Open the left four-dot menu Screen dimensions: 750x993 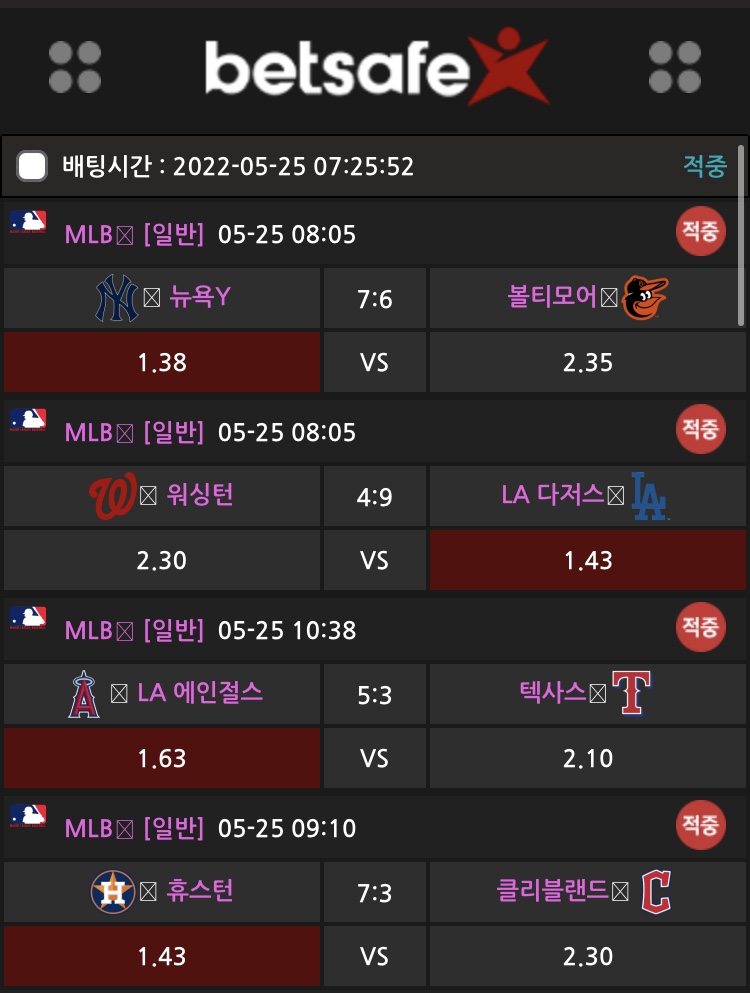(75, 67)
